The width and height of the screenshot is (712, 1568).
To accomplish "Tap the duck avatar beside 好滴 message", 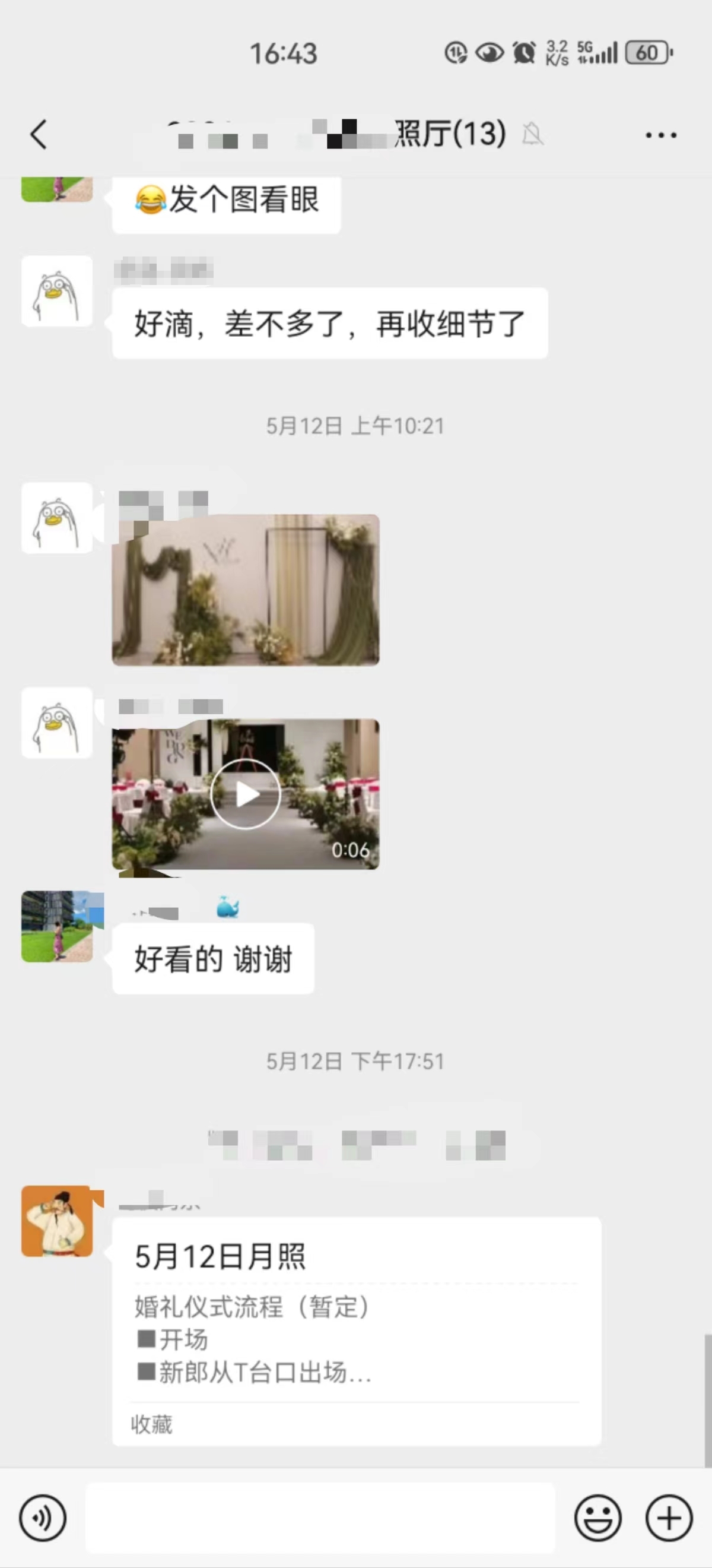I will (x=57, y=292).
